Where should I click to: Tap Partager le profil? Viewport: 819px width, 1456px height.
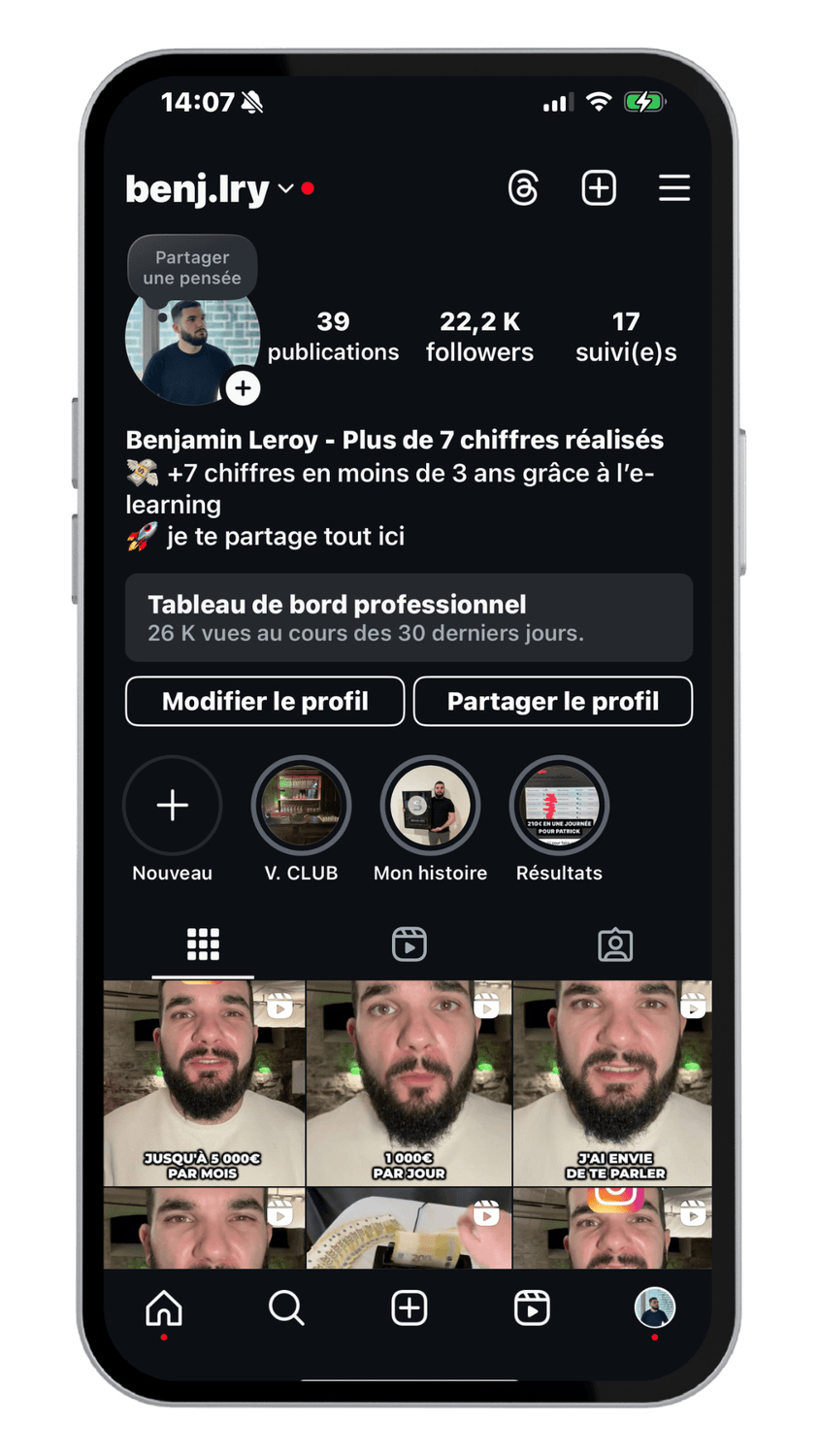pos(553,701)
